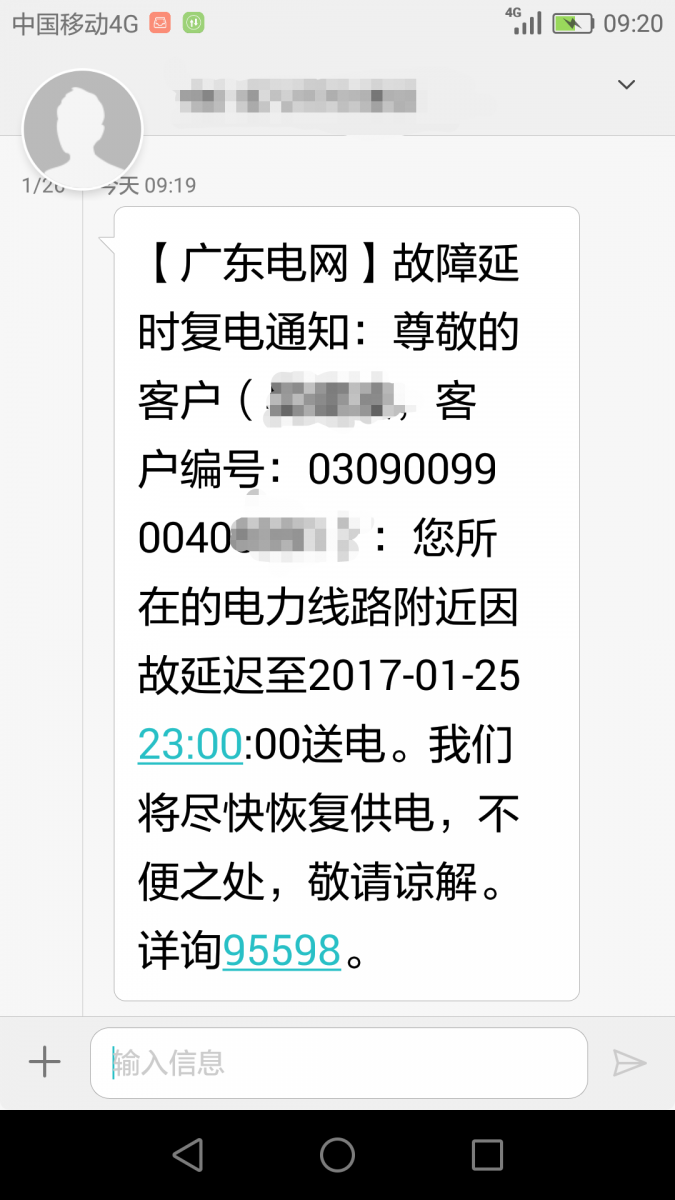This screenshot has height=1200, width=675.
Task: Go back using system back button
Action: 187,1155
